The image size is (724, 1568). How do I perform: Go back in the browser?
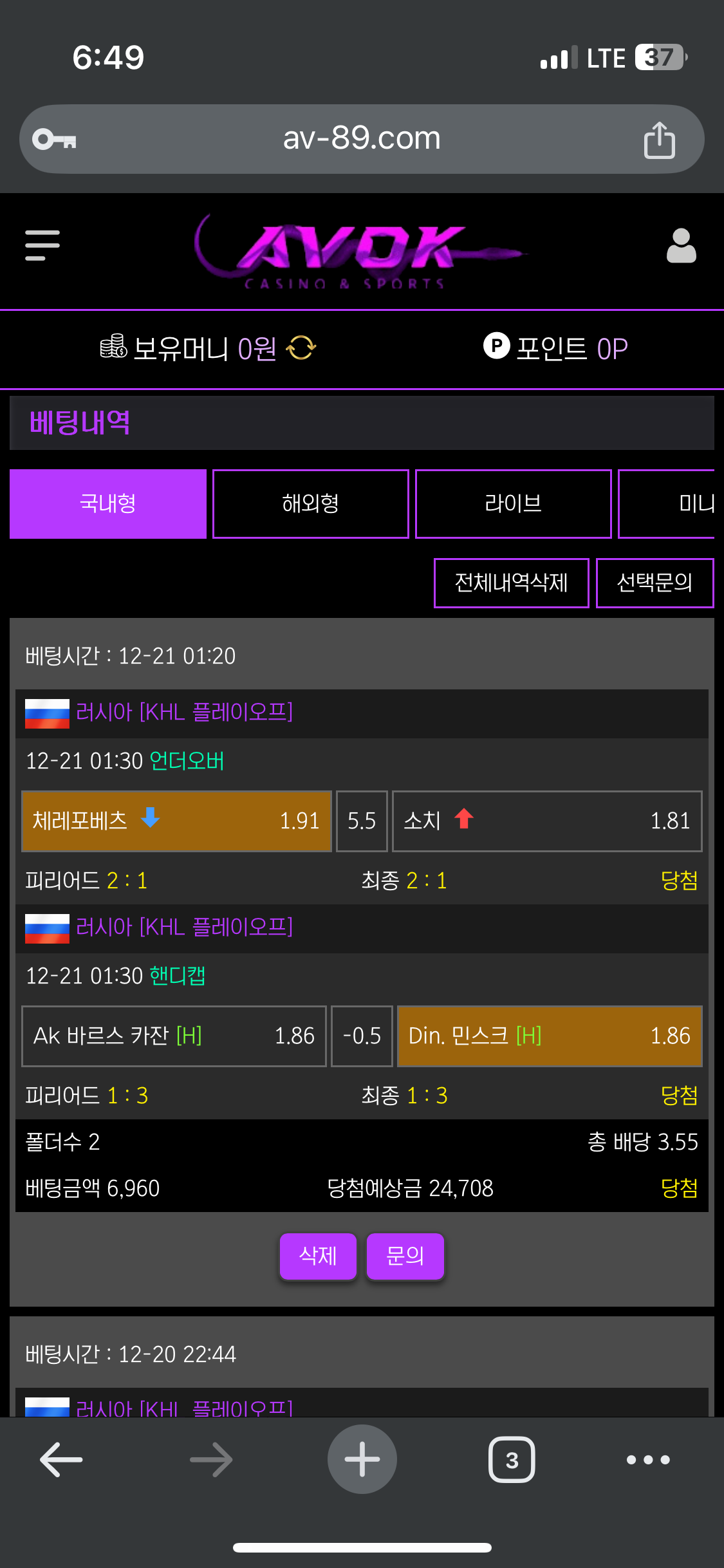click(61, 1459)
